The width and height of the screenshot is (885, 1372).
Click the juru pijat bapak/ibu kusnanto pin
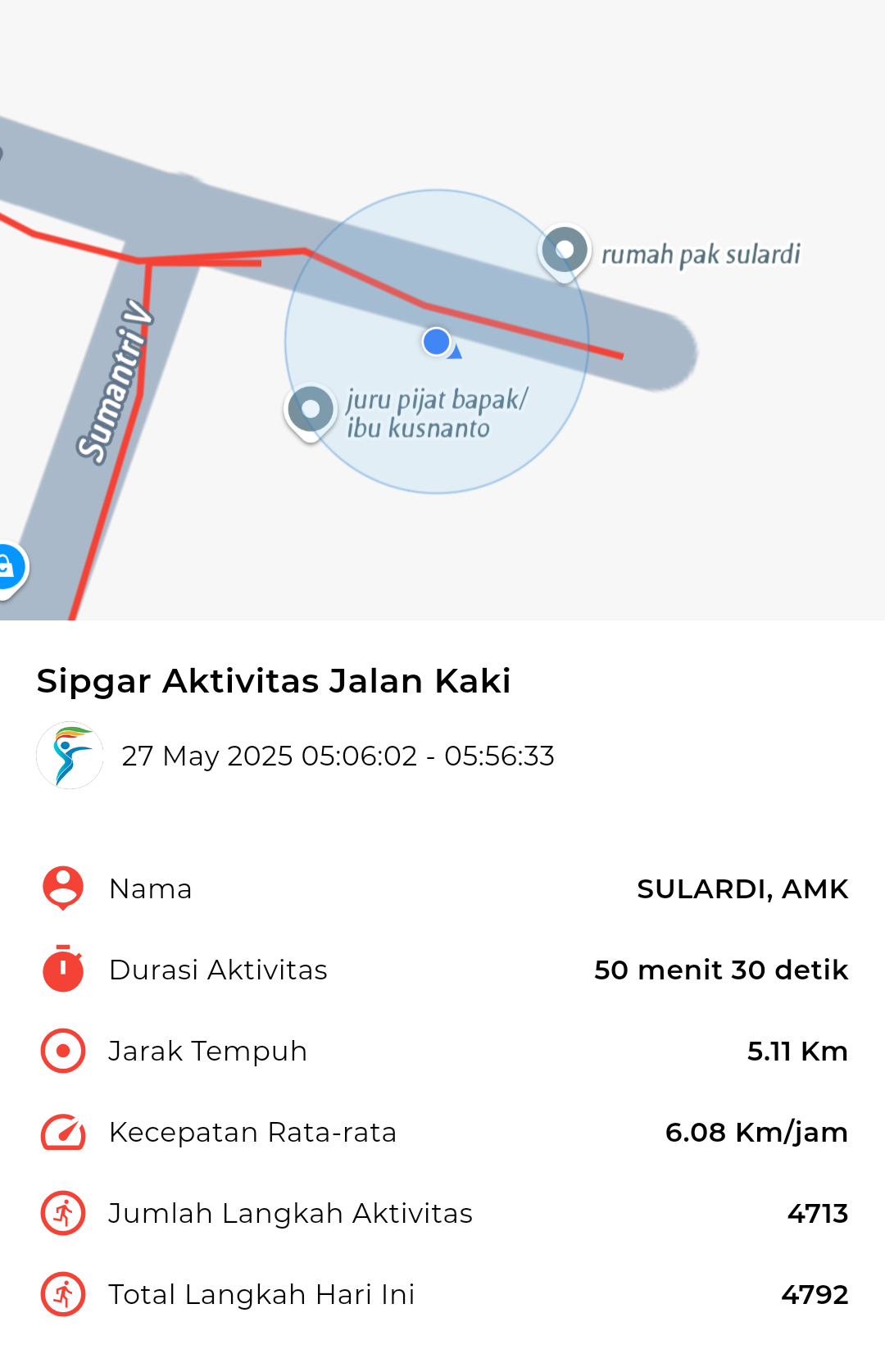(x=310, y=410)
